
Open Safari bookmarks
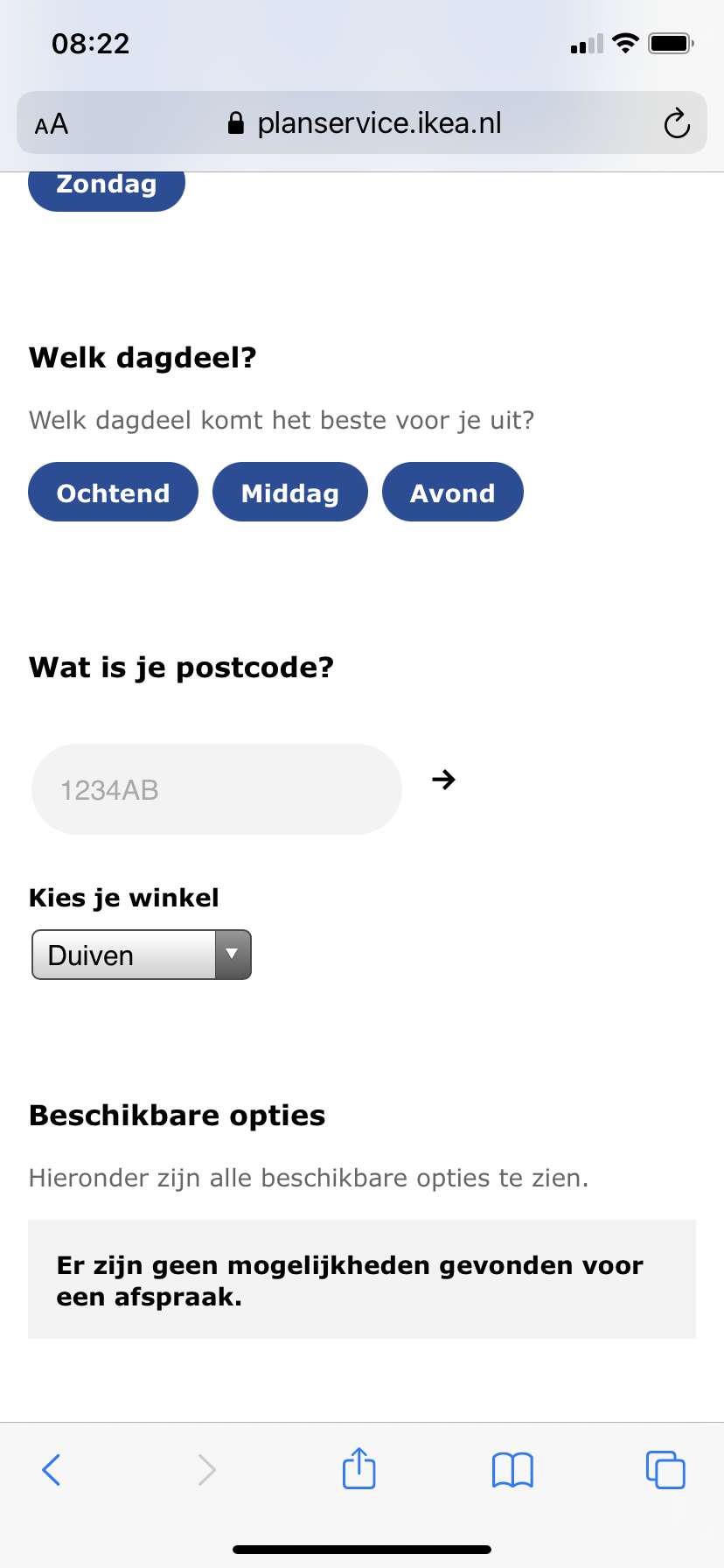(x=512, y=1469)
